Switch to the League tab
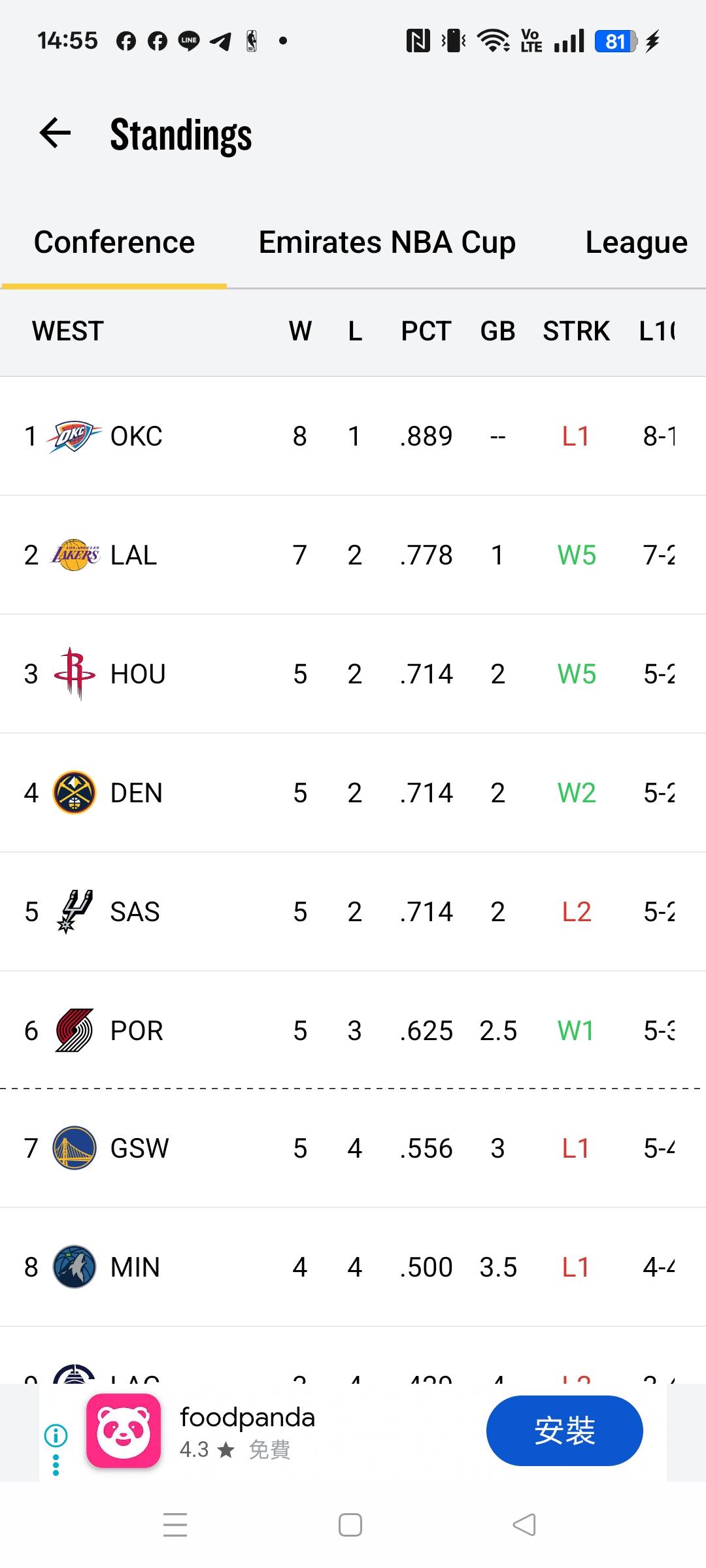Screen dimensions: 706x1568 635,242
